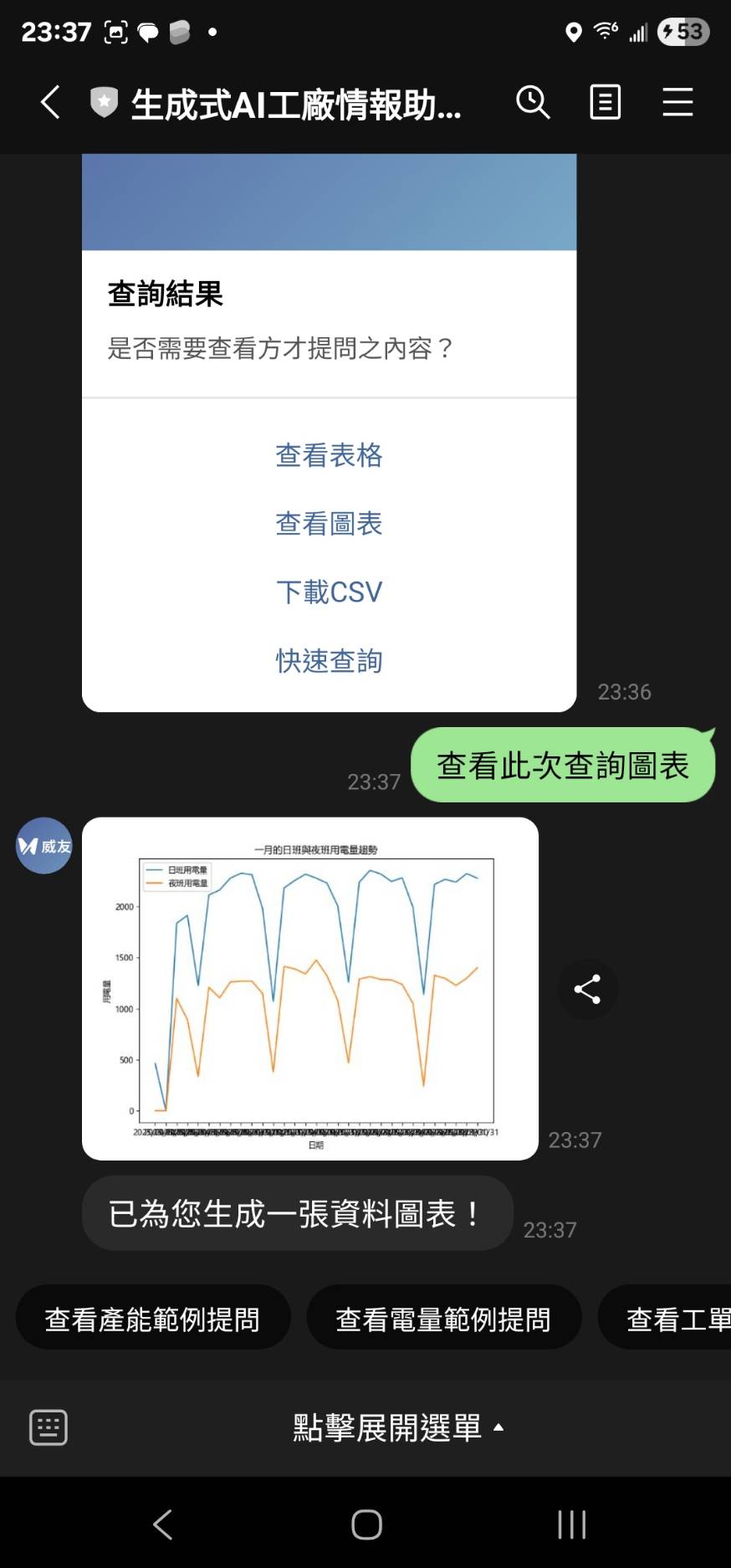731x1568 pixels.
Task: Tap 下載CSV to download data
Action: (x=329, y=592)
